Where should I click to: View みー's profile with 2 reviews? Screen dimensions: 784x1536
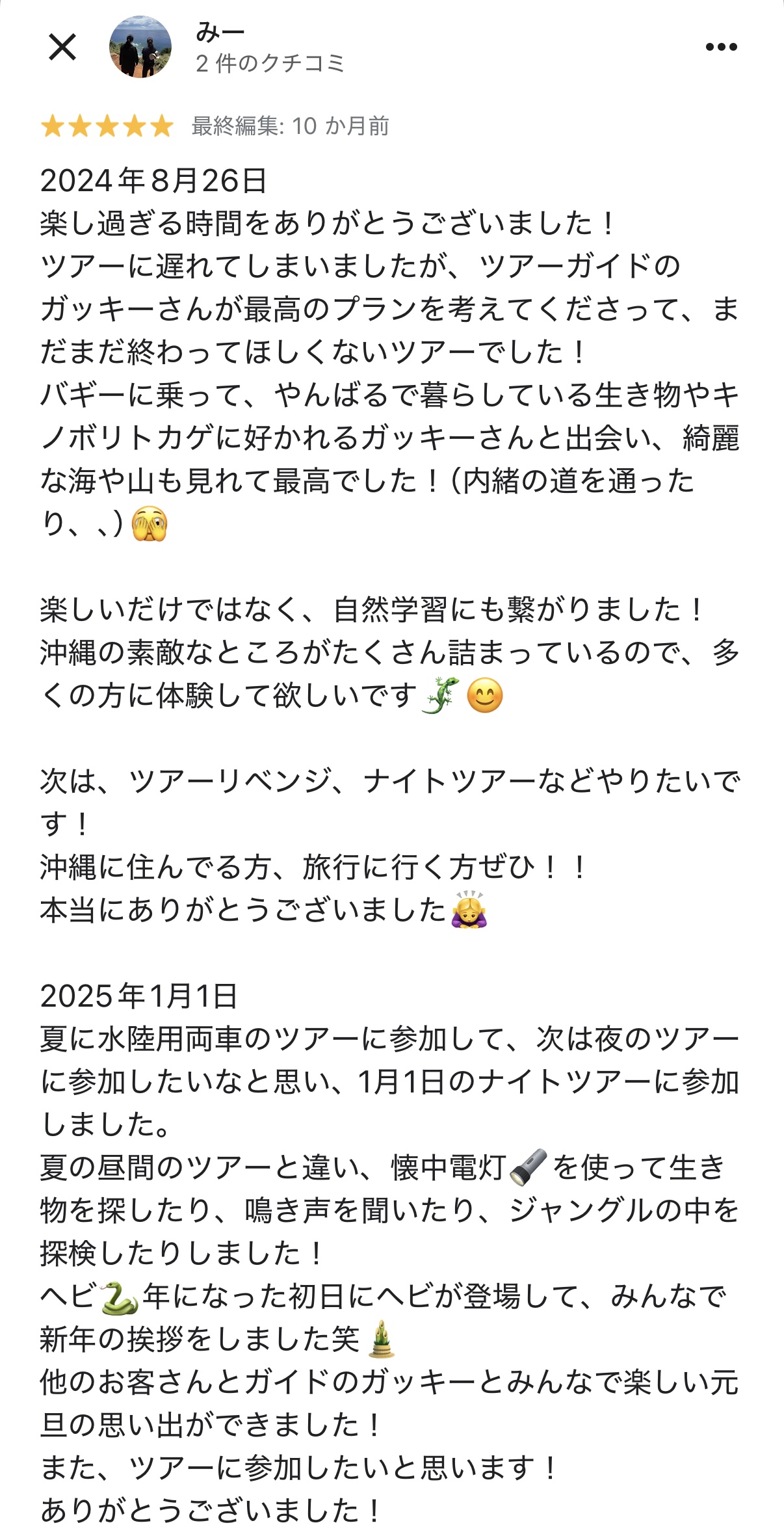pos(270,48)
